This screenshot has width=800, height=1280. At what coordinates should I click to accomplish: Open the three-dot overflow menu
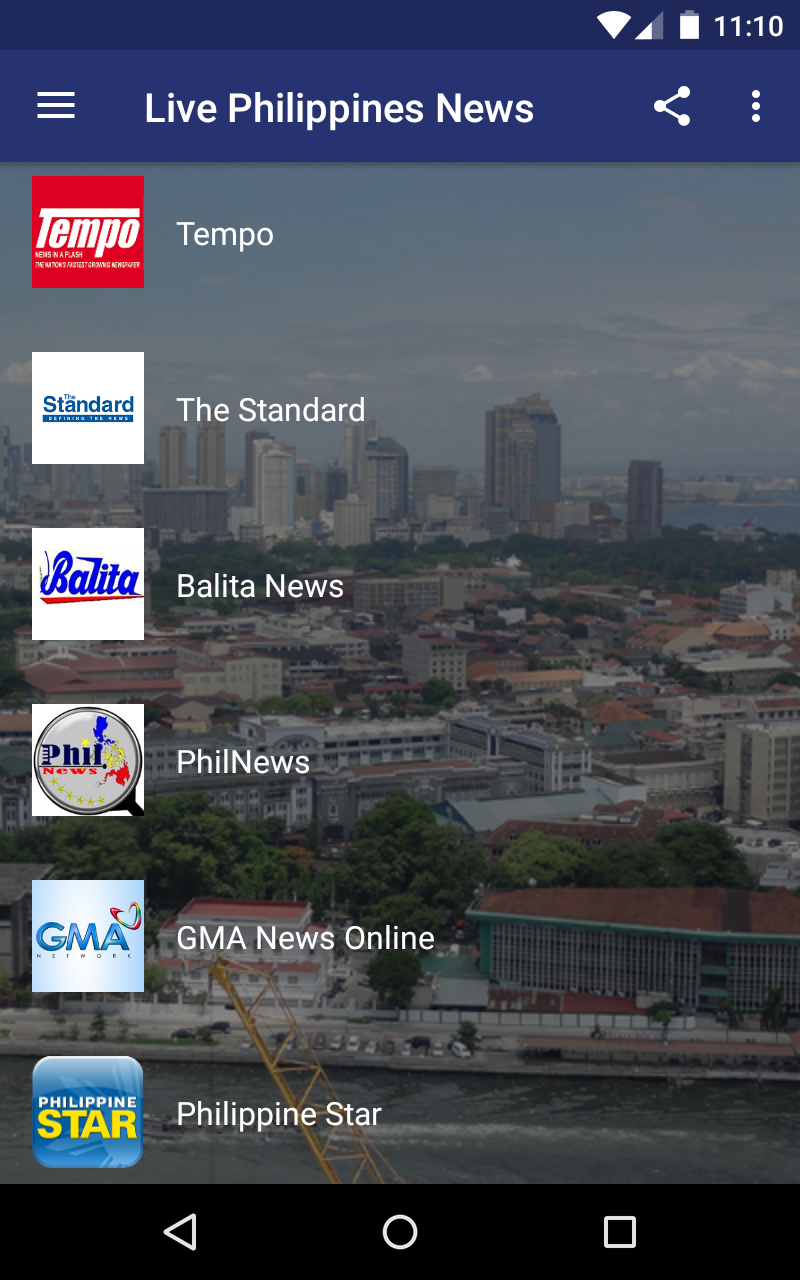[756, 106]
